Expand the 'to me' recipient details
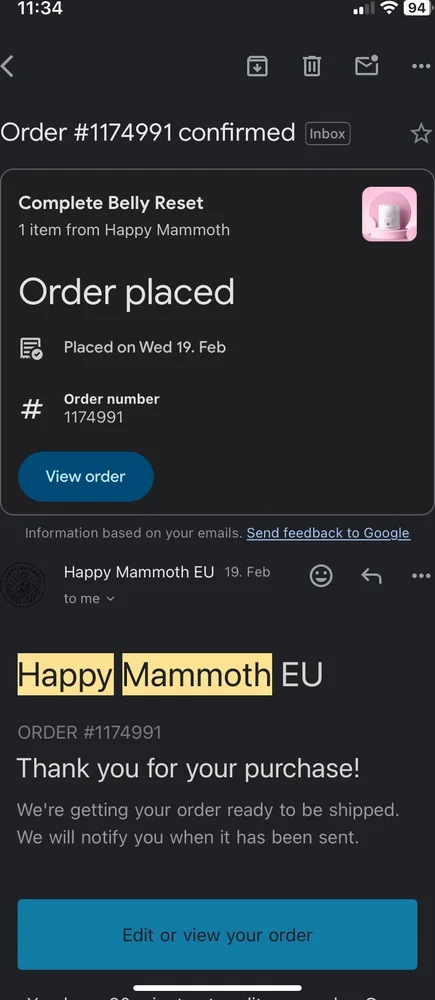 (x=89, y=598)
